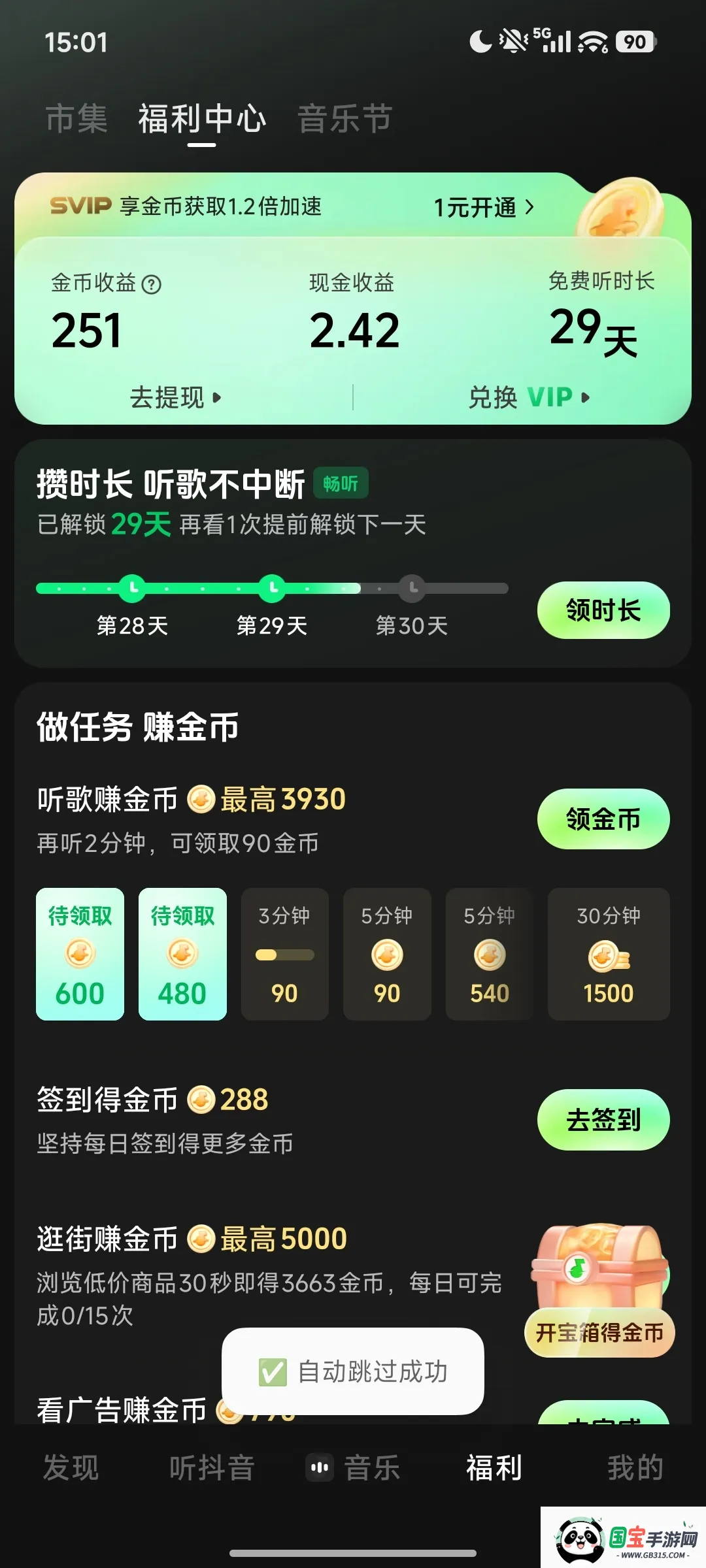Tap the 畅听 badge next to 听歌不中断
The height and width of the screenshot is (1568, 706).
(x=341, y=482)
